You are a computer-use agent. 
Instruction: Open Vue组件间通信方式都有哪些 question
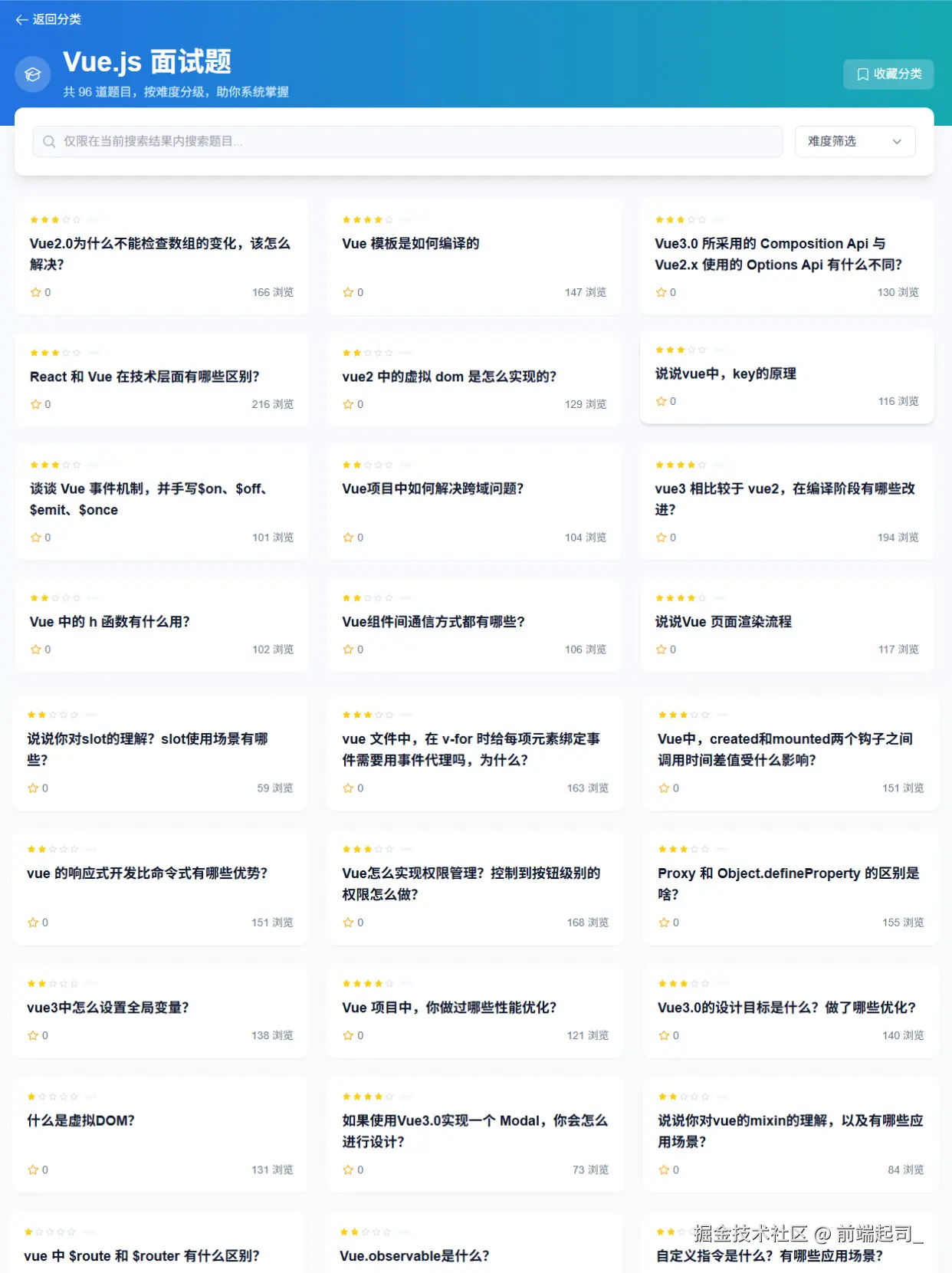point(433,622)
